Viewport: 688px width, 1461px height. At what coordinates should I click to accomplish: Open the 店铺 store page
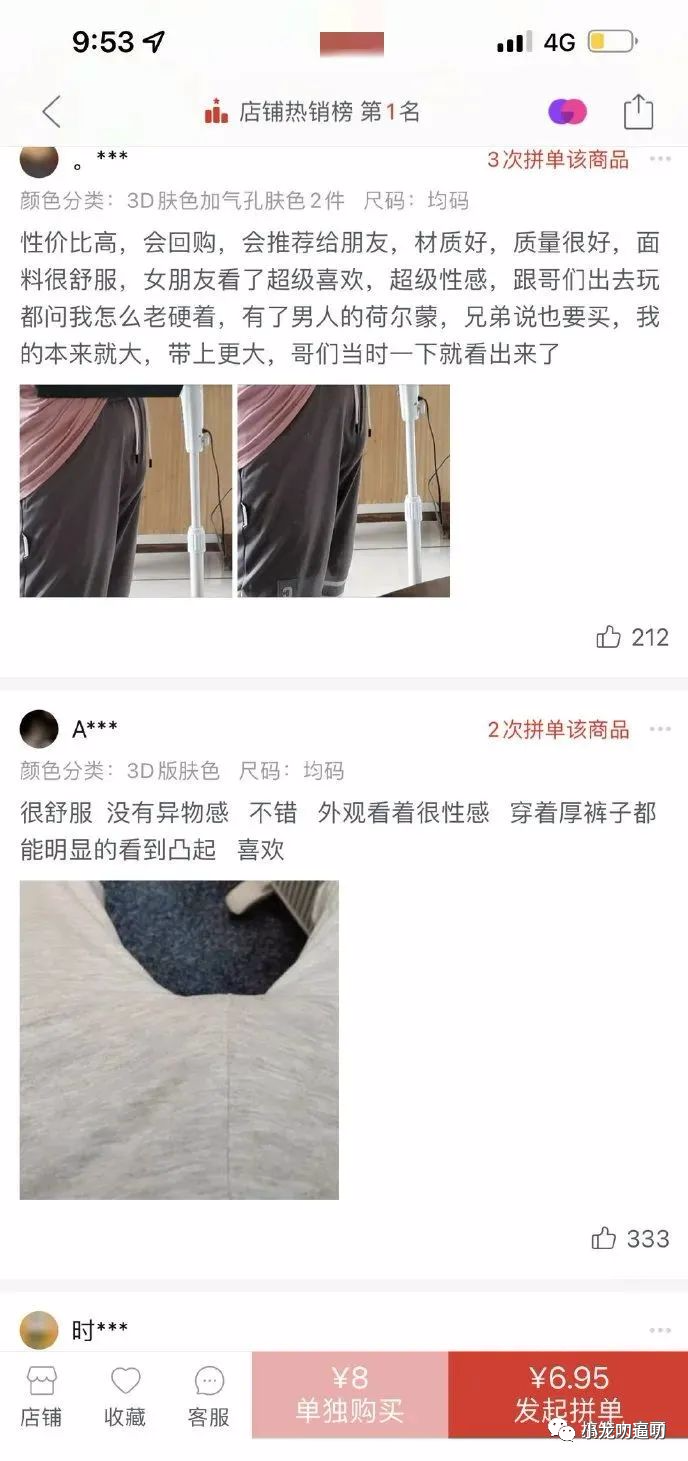click(41, 1397)
